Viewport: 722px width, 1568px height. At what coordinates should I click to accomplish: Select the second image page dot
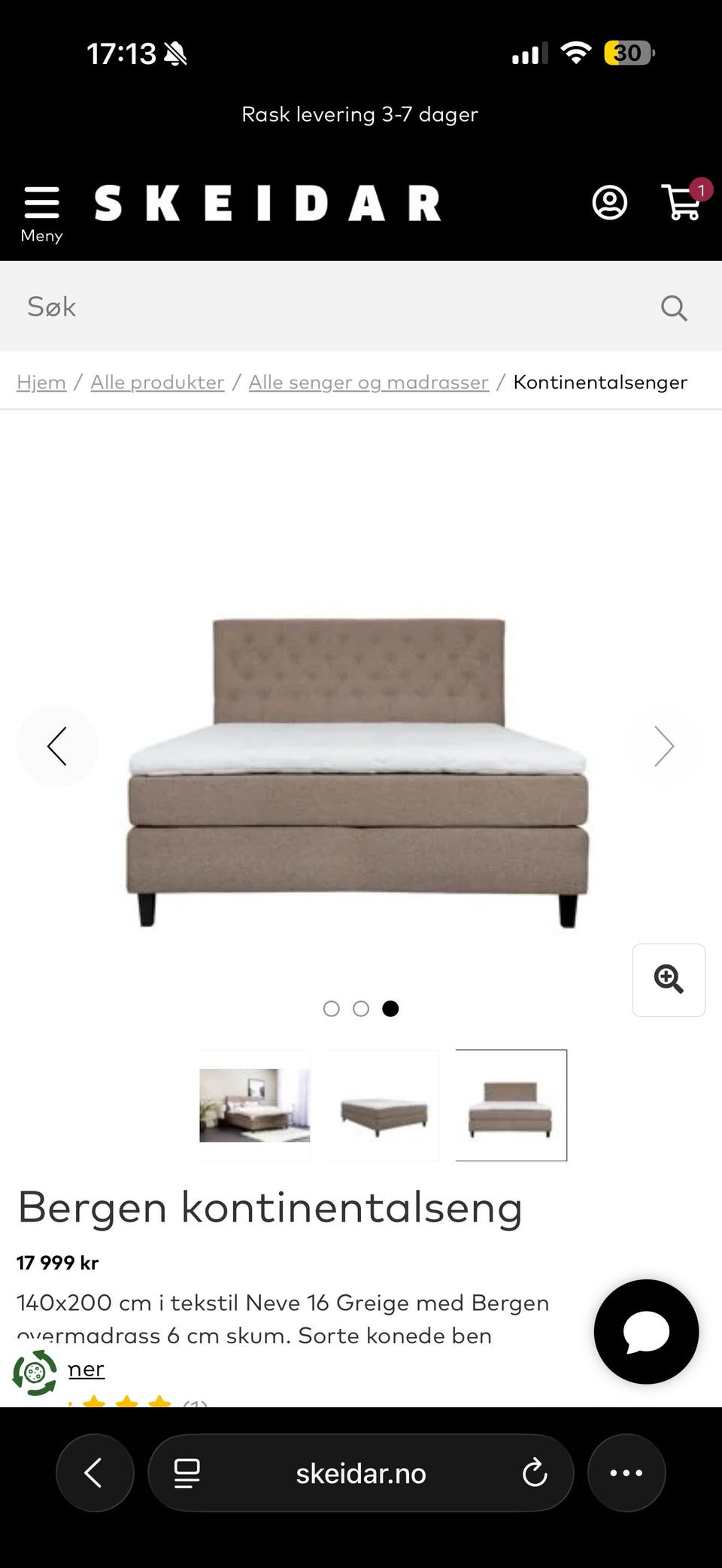click(x=361, y=1009)
